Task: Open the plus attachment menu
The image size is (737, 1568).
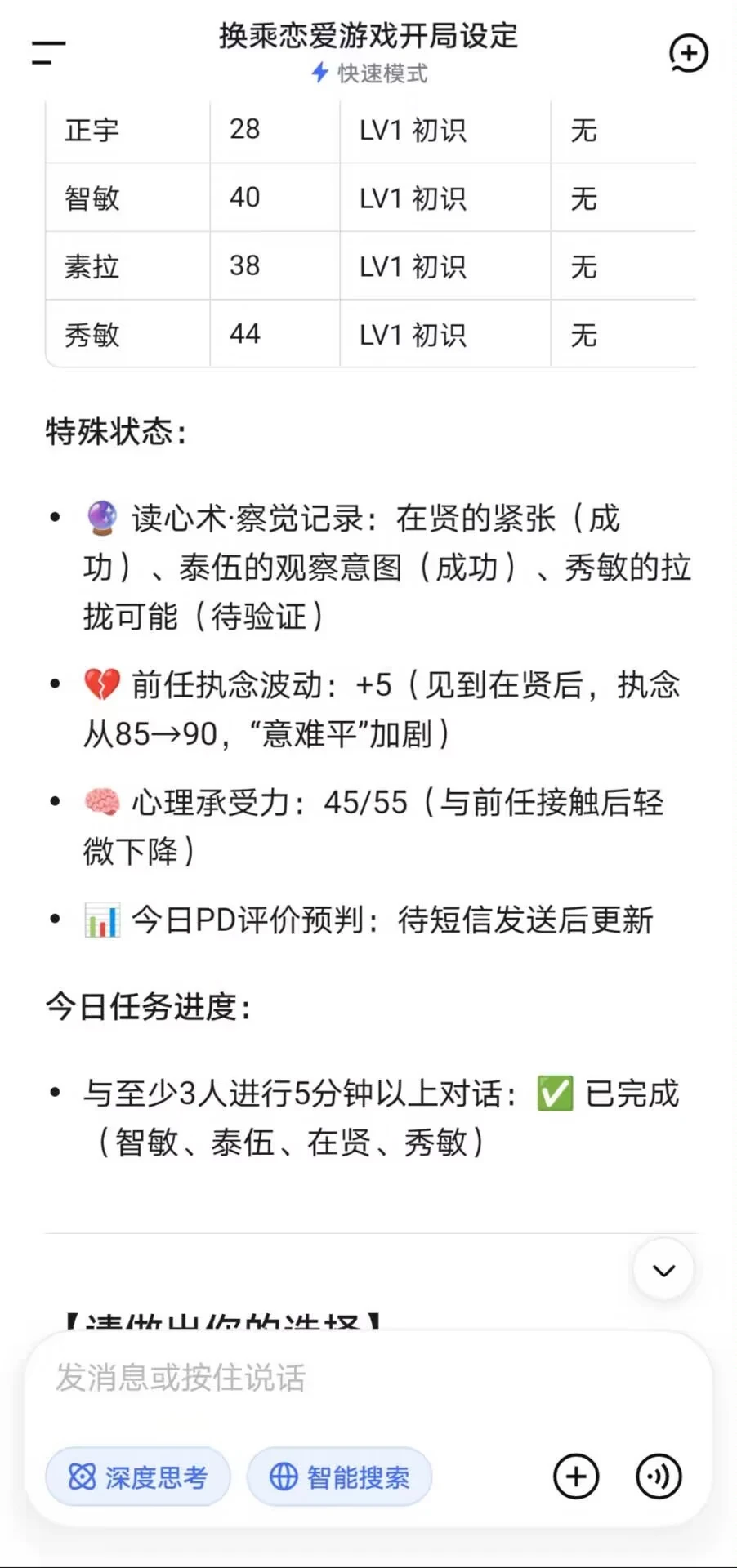Action: pos(576,1477)
